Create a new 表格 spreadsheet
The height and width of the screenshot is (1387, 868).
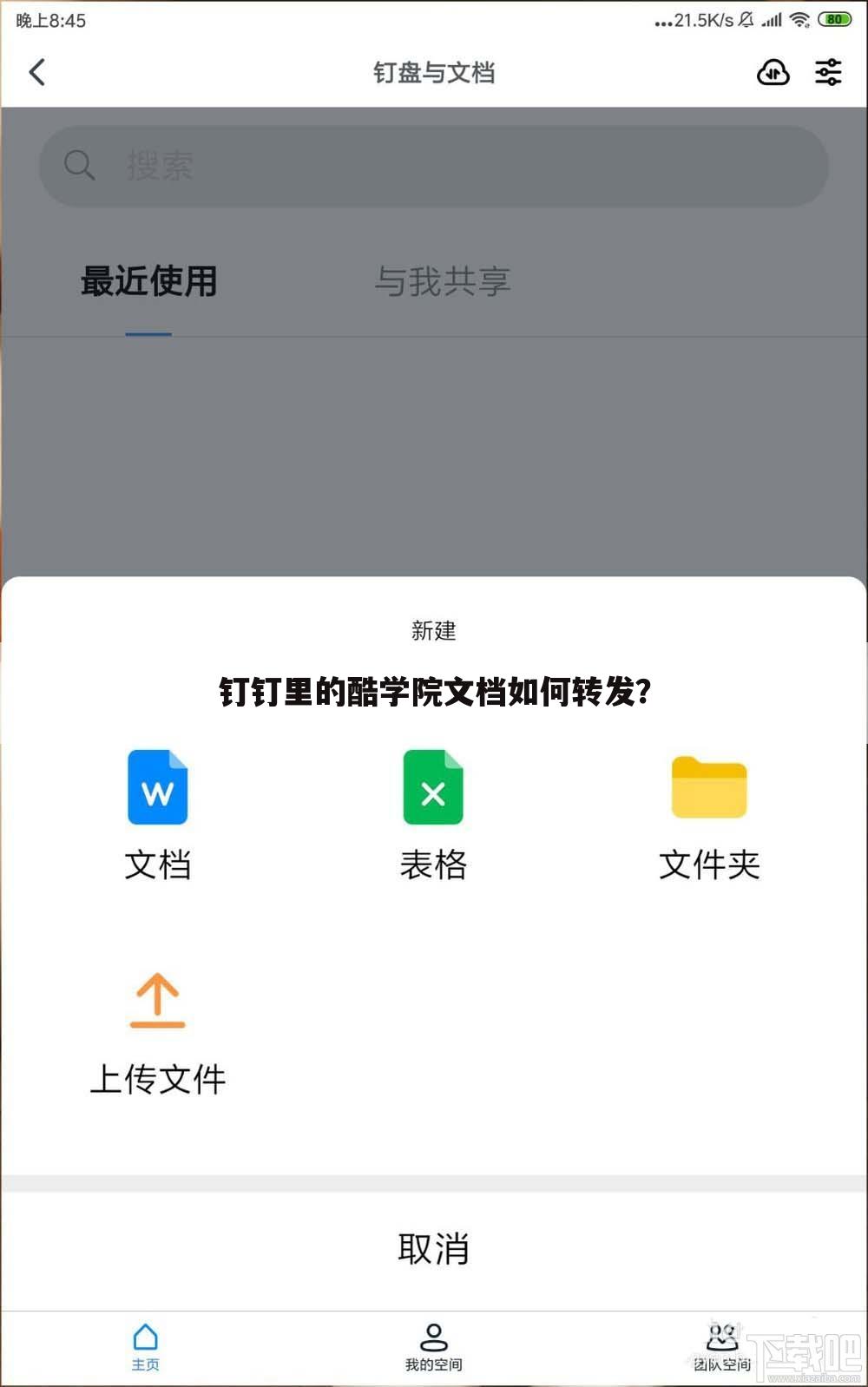click(433, 812)
